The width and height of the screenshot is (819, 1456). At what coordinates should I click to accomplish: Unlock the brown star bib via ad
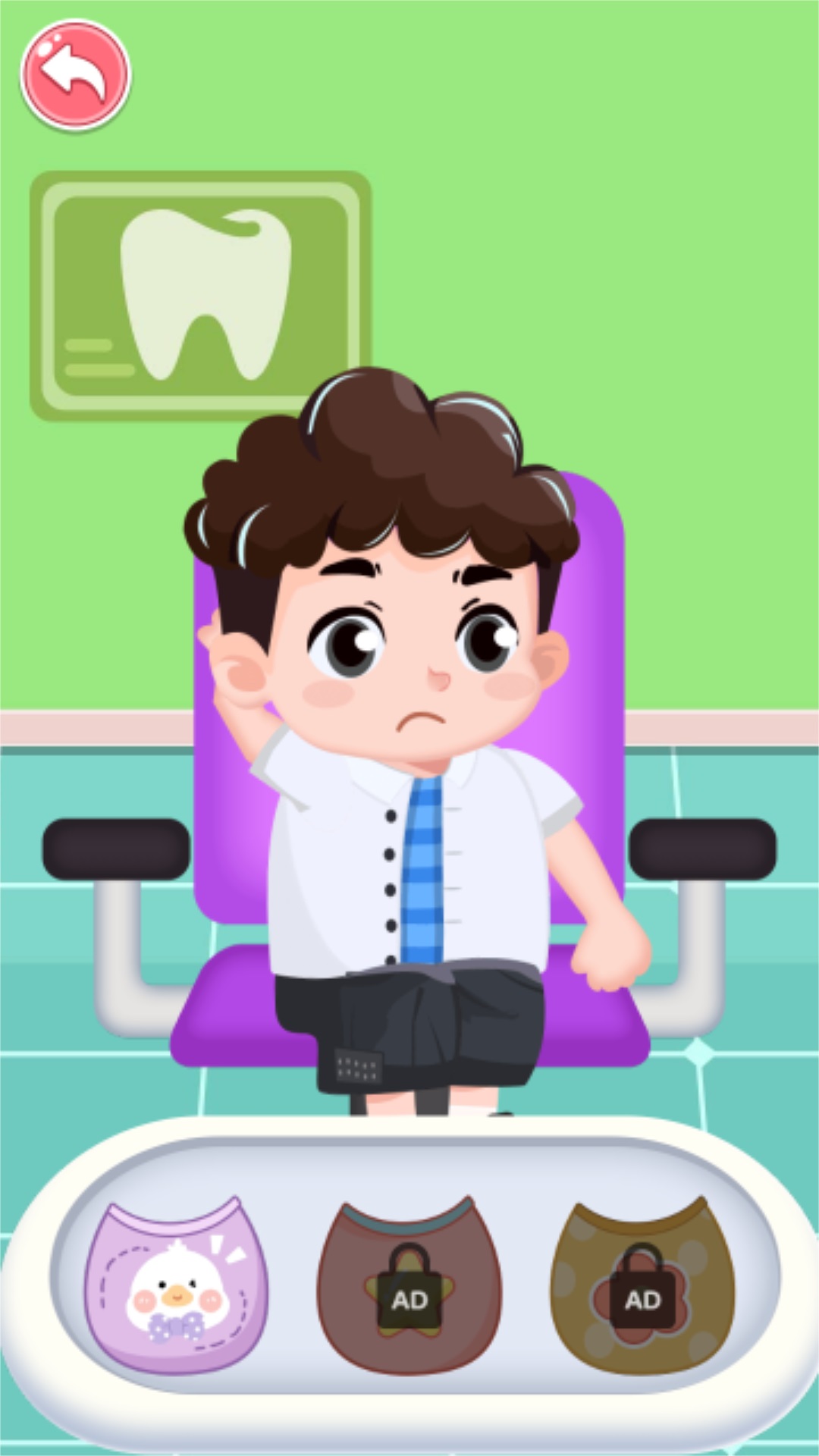409,1288
